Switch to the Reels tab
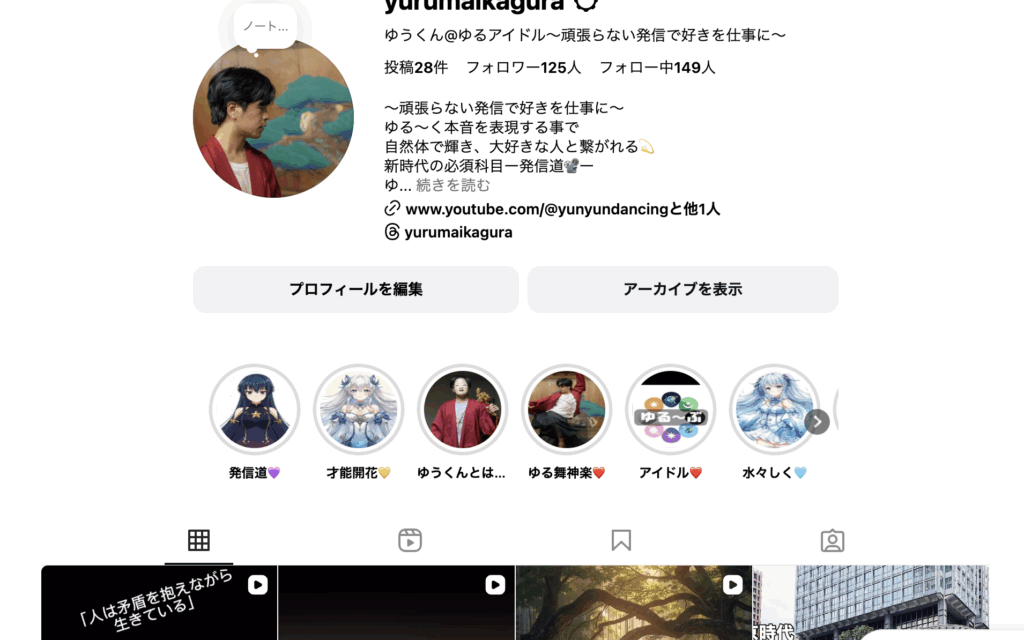 tap(410, 541)
